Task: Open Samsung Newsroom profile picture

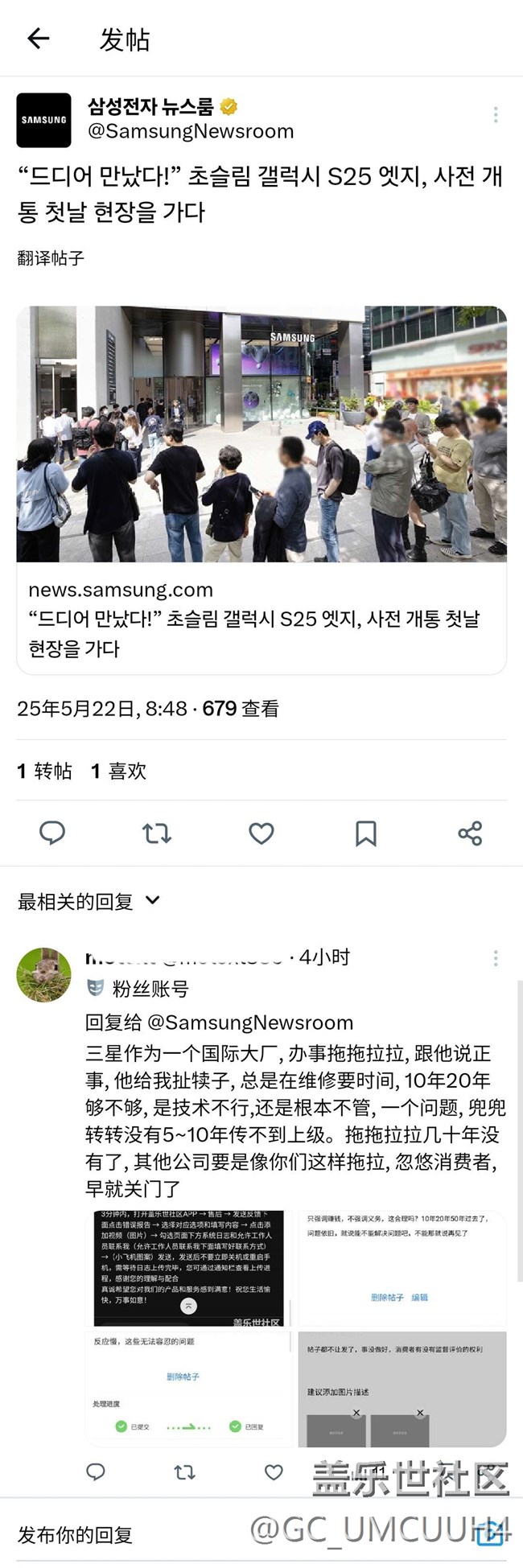Action: (43, 120)
